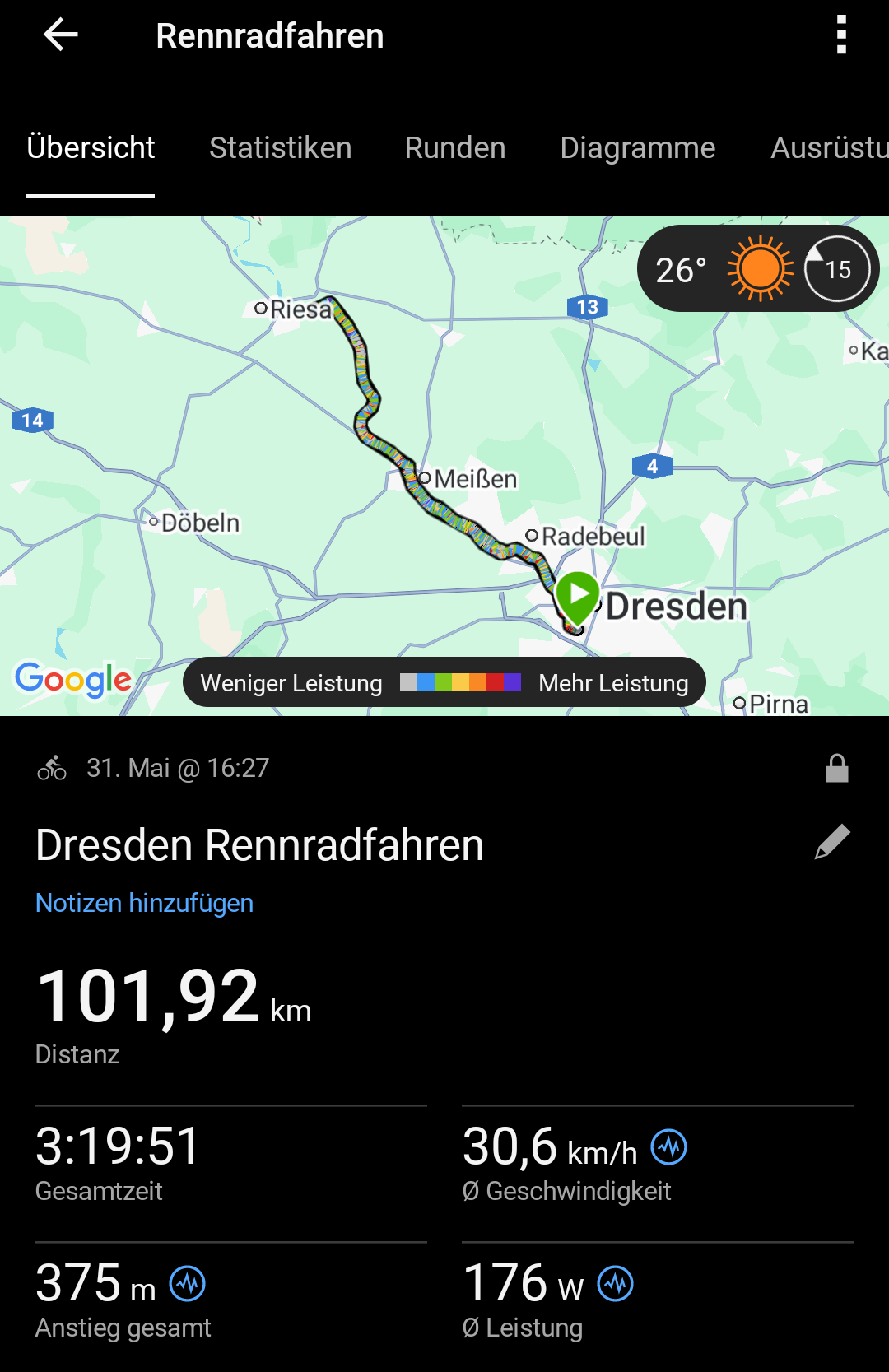Tap Notizen hinzufügen link
Viewport: 889px width, 1372px height.
pyautogui.click(x=144, y=903)
